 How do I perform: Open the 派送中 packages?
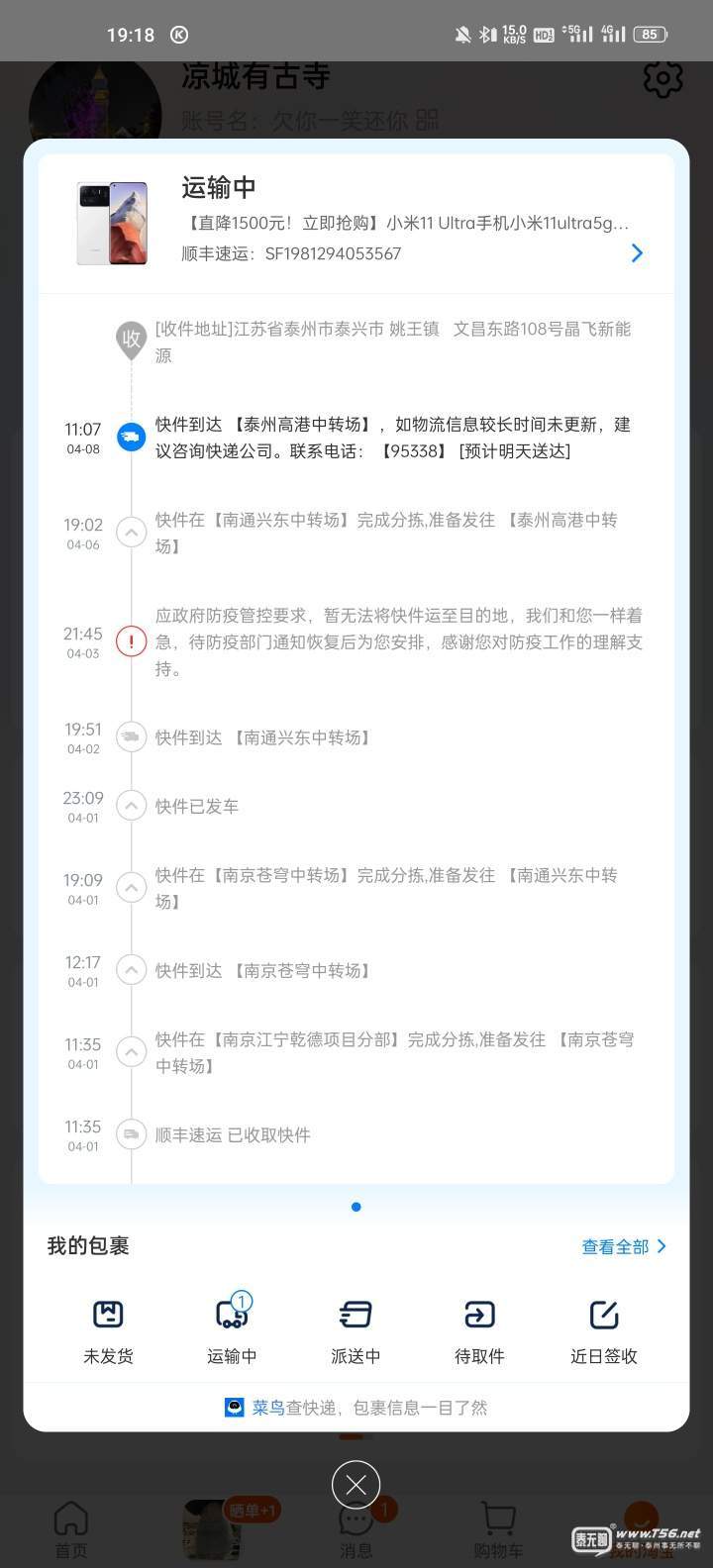pyautogui.click(x=356, y=1331)
